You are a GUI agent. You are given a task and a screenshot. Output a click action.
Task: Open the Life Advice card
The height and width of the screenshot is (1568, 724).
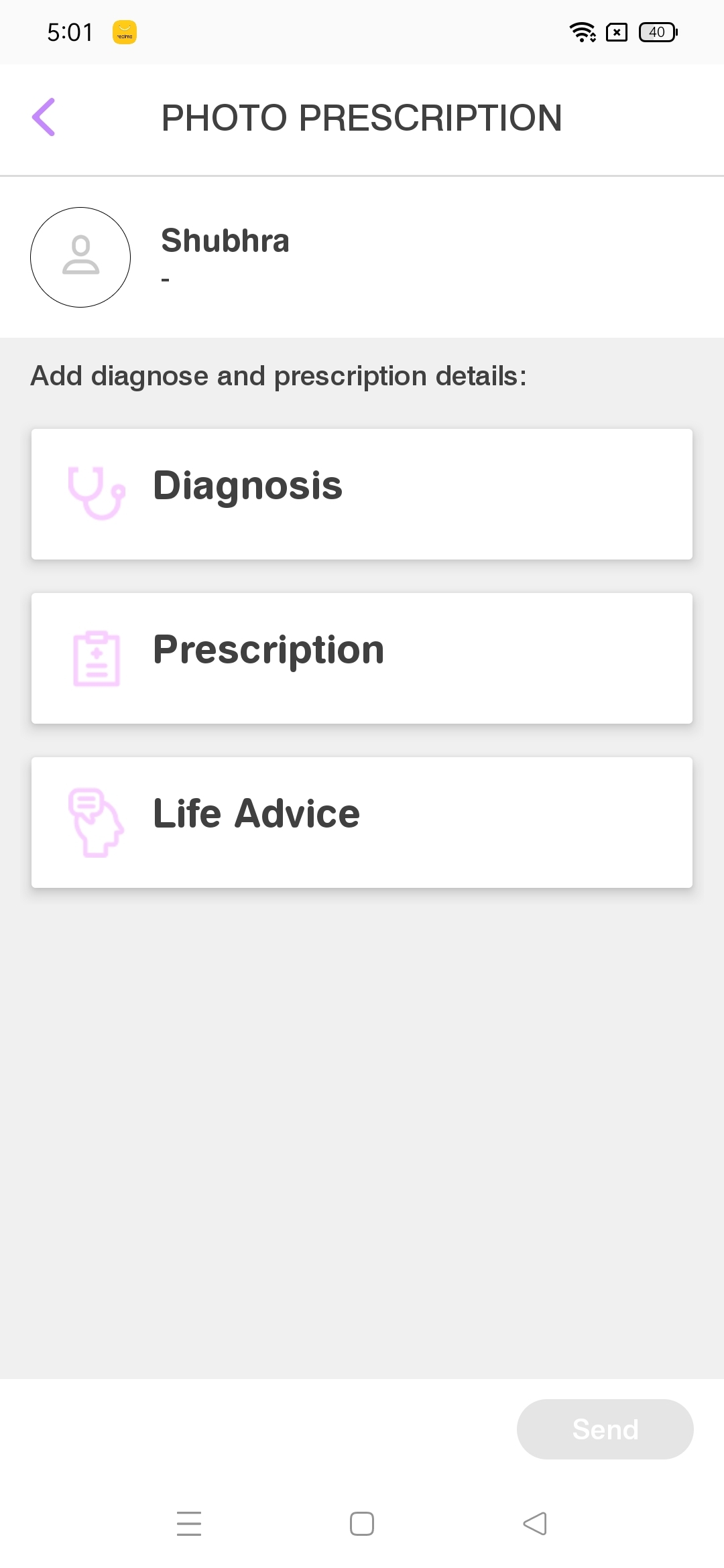362,822
